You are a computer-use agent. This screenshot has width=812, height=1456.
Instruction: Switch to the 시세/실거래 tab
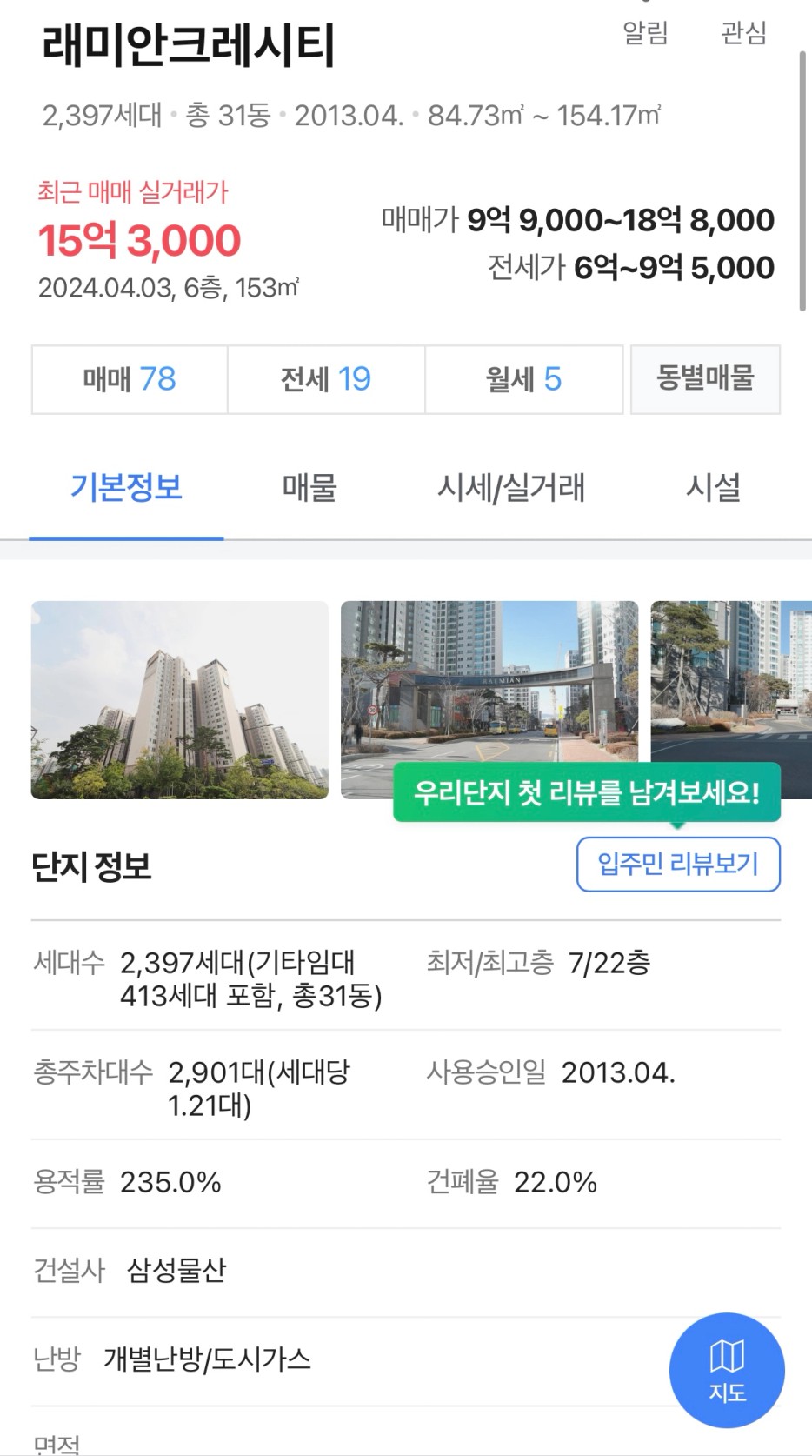(511, 487)
